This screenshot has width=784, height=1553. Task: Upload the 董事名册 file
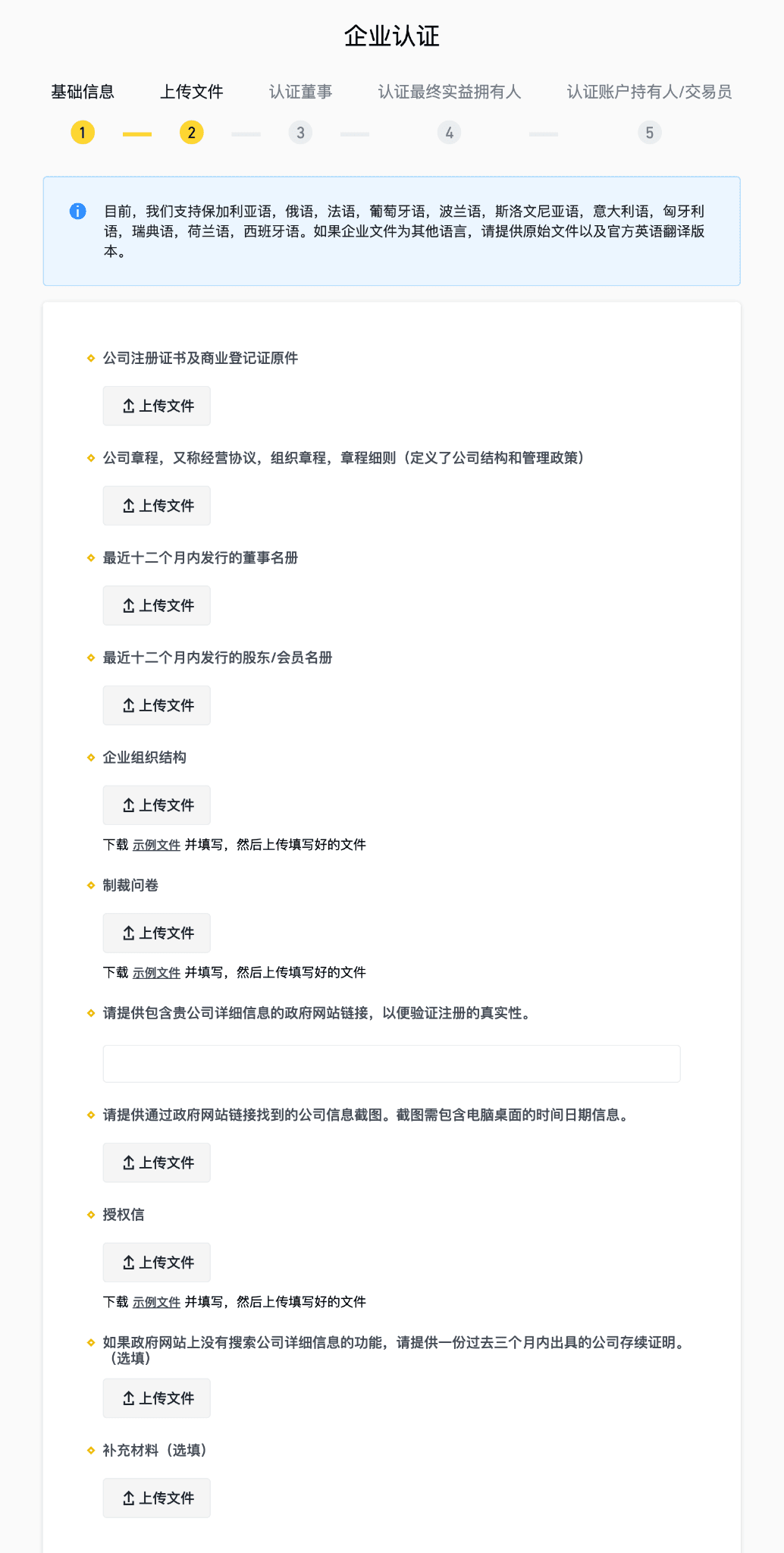(x=157, y=606)
